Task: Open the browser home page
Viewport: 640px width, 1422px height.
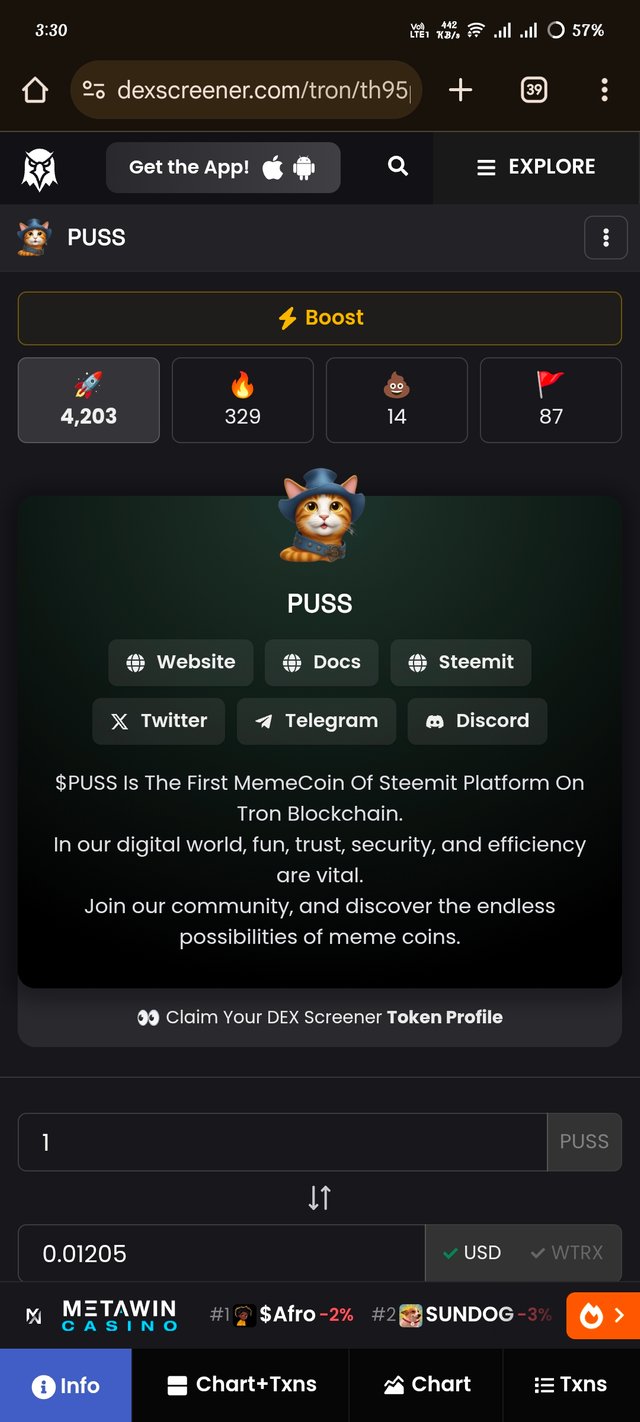Action: [35, 91]
